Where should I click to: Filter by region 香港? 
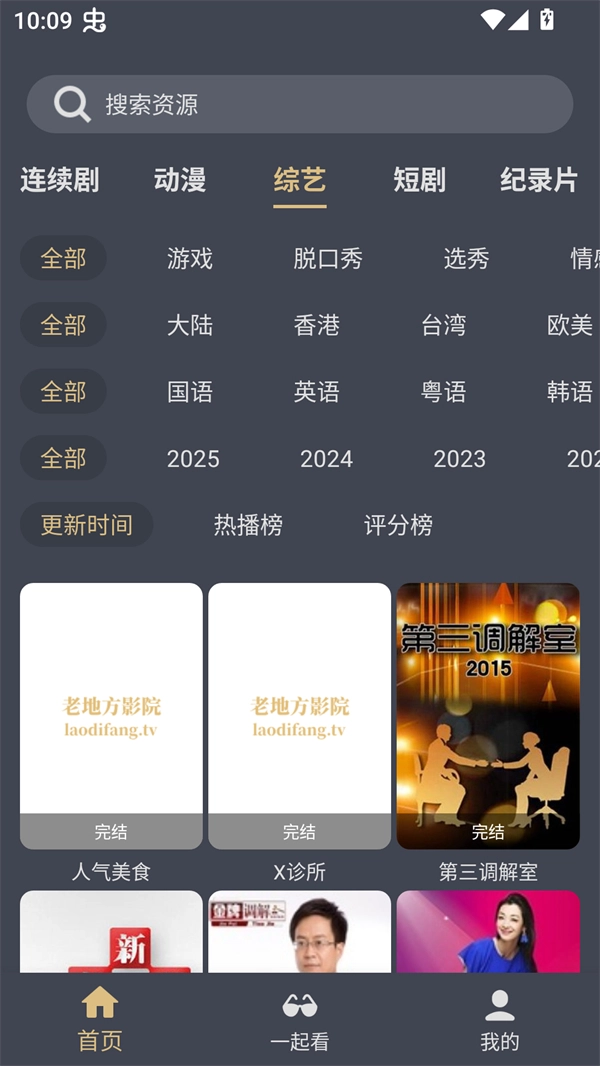tap(317, 325)
